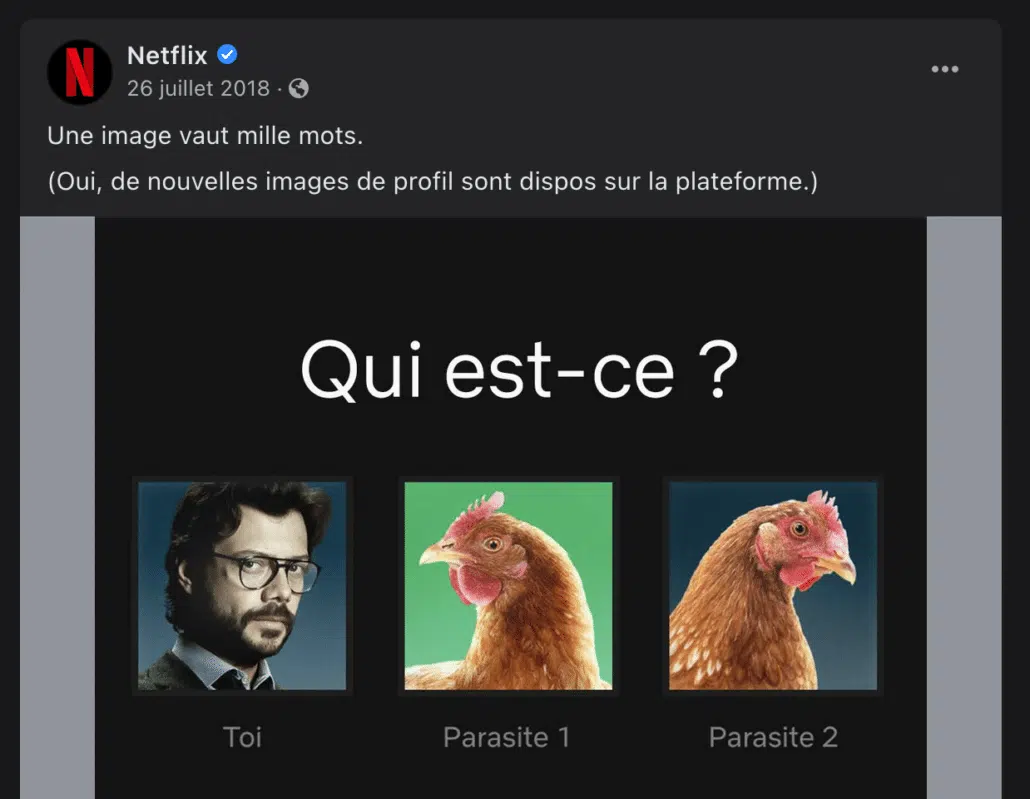1030x799 pixels.
Task: Open the Netflix page profile picture
Action: click(80, 72)
